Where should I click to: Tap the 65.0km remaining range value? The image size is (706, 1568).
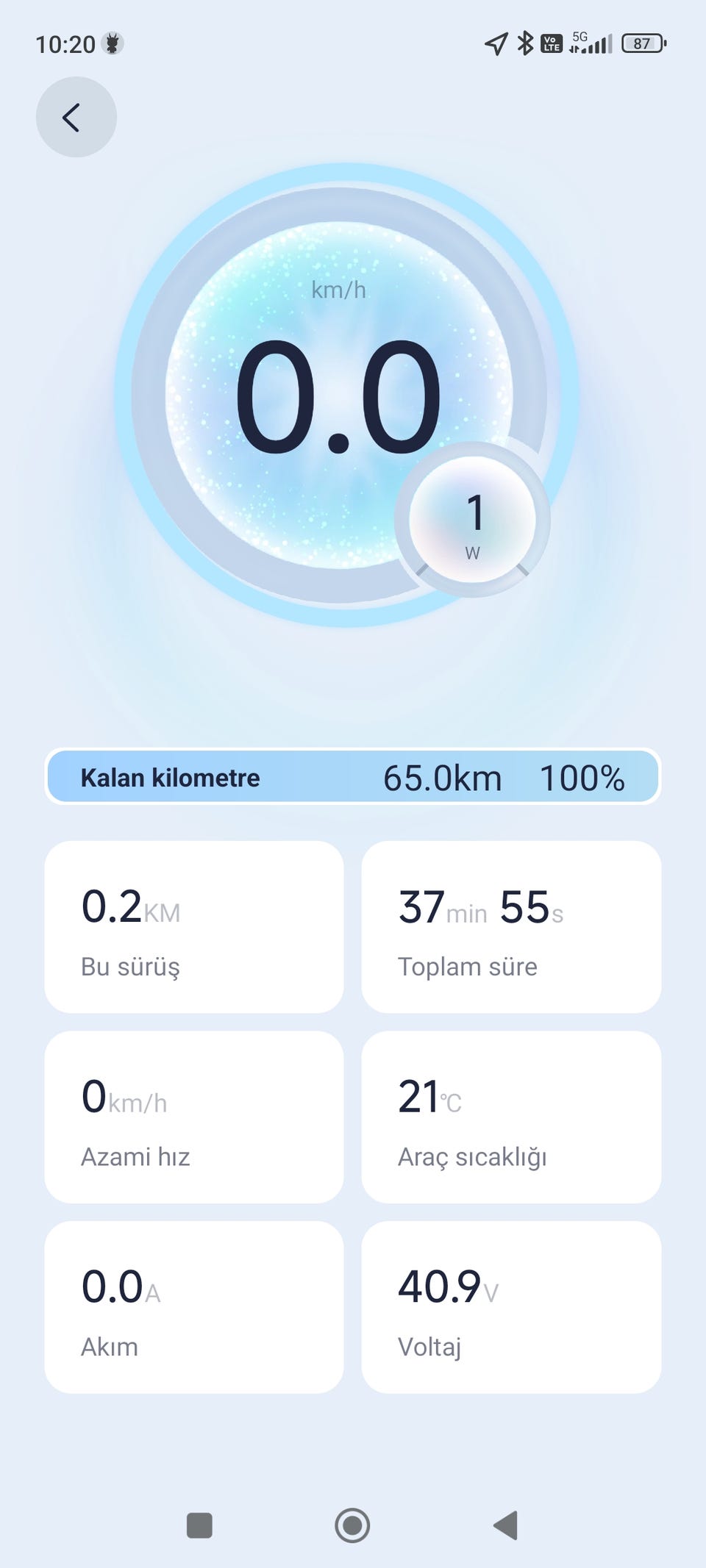[443, 777]
